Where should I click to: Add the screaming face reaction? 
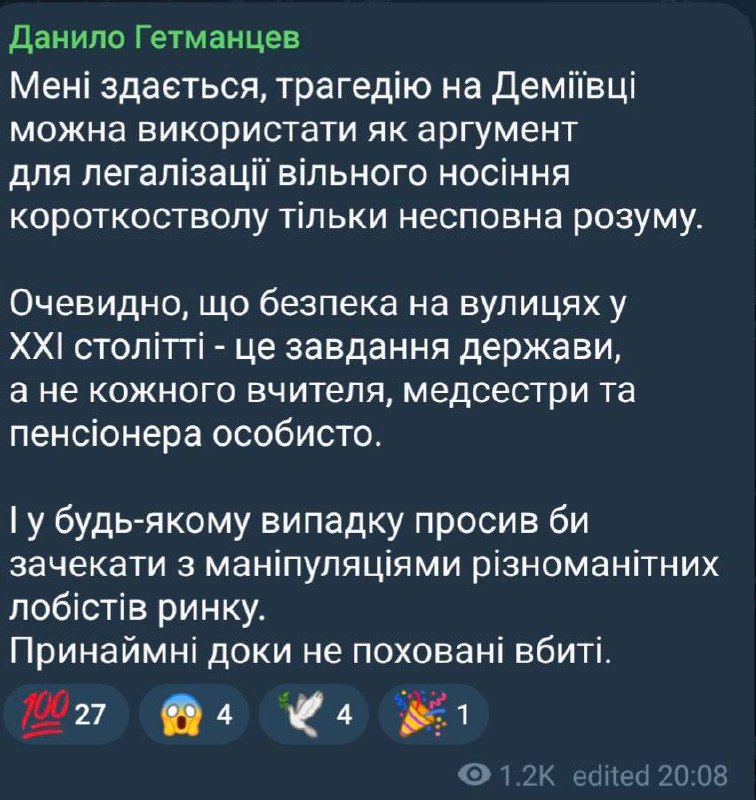(x=197, y=713)
